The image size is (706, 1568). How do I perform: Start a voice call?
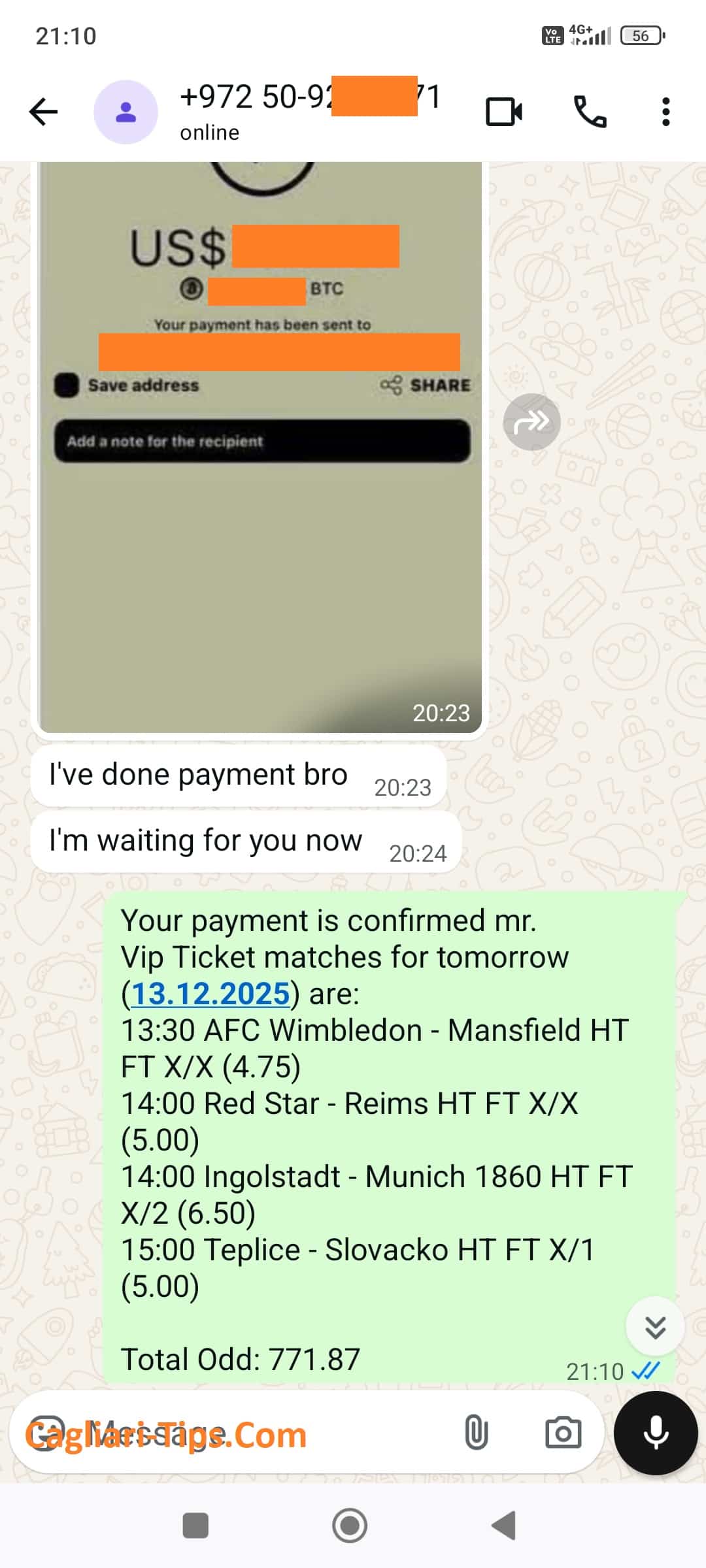590,112
